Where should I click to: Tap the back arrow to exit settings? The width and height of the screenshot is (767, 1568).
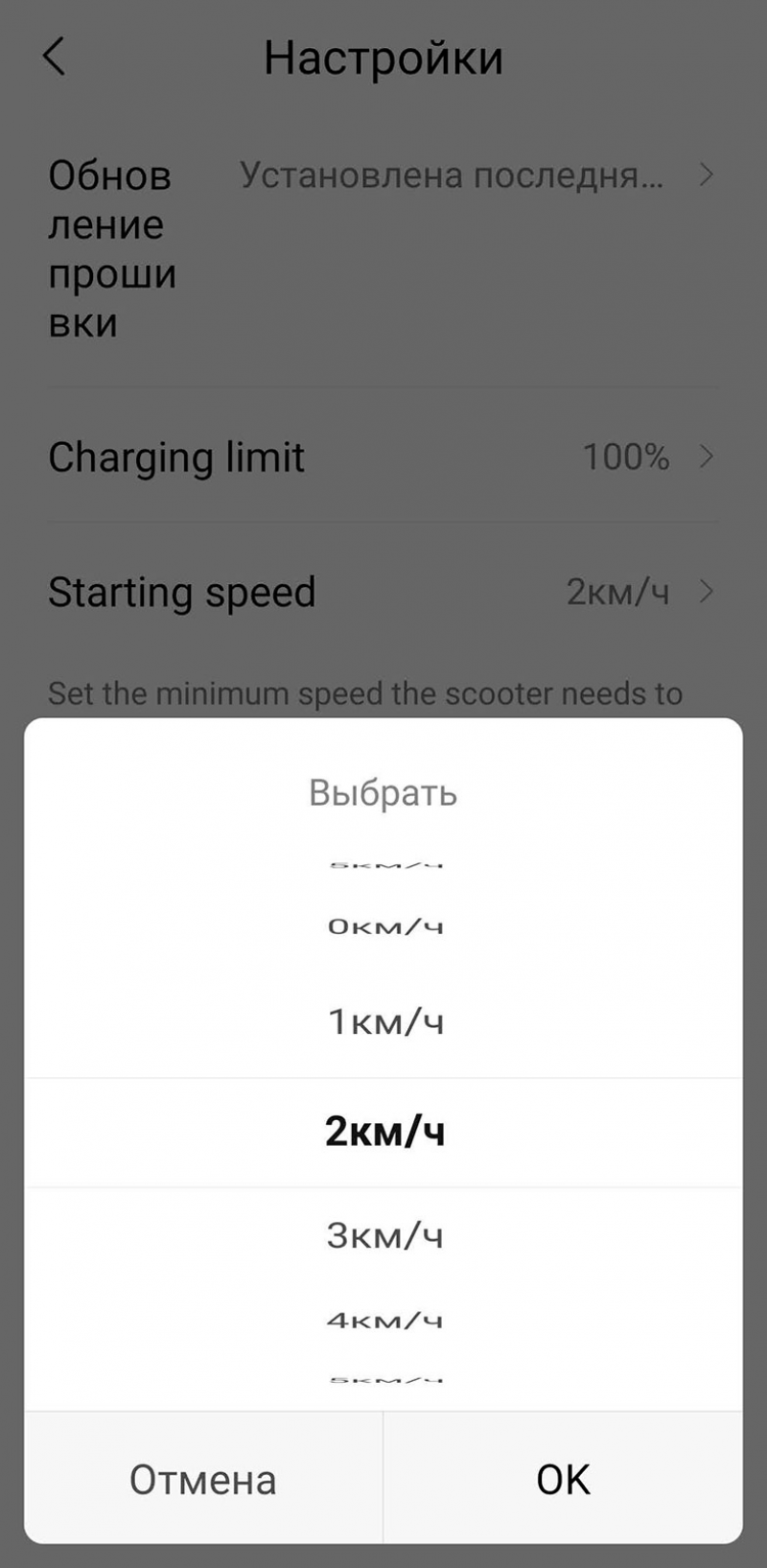(55, 58)
